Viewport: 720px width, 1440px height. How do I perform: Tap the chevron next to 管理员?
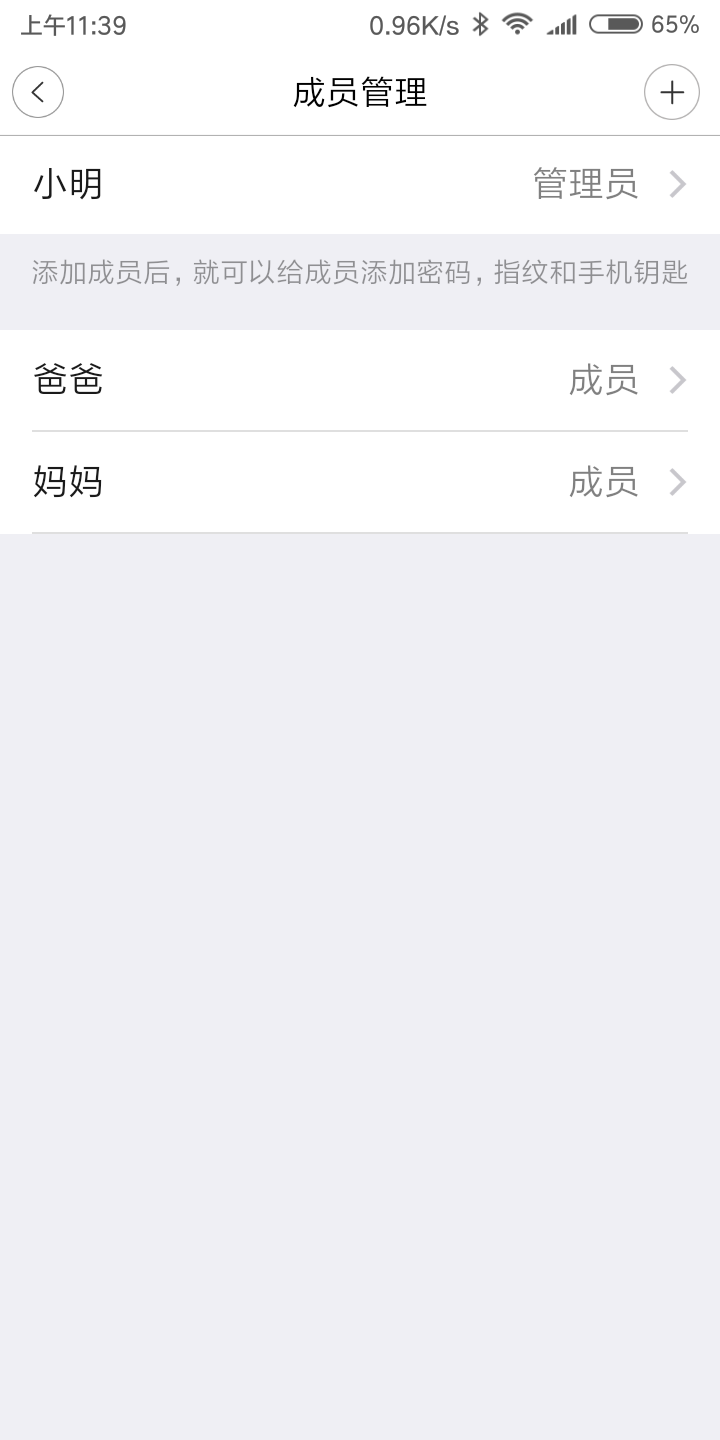pos(679,184)
